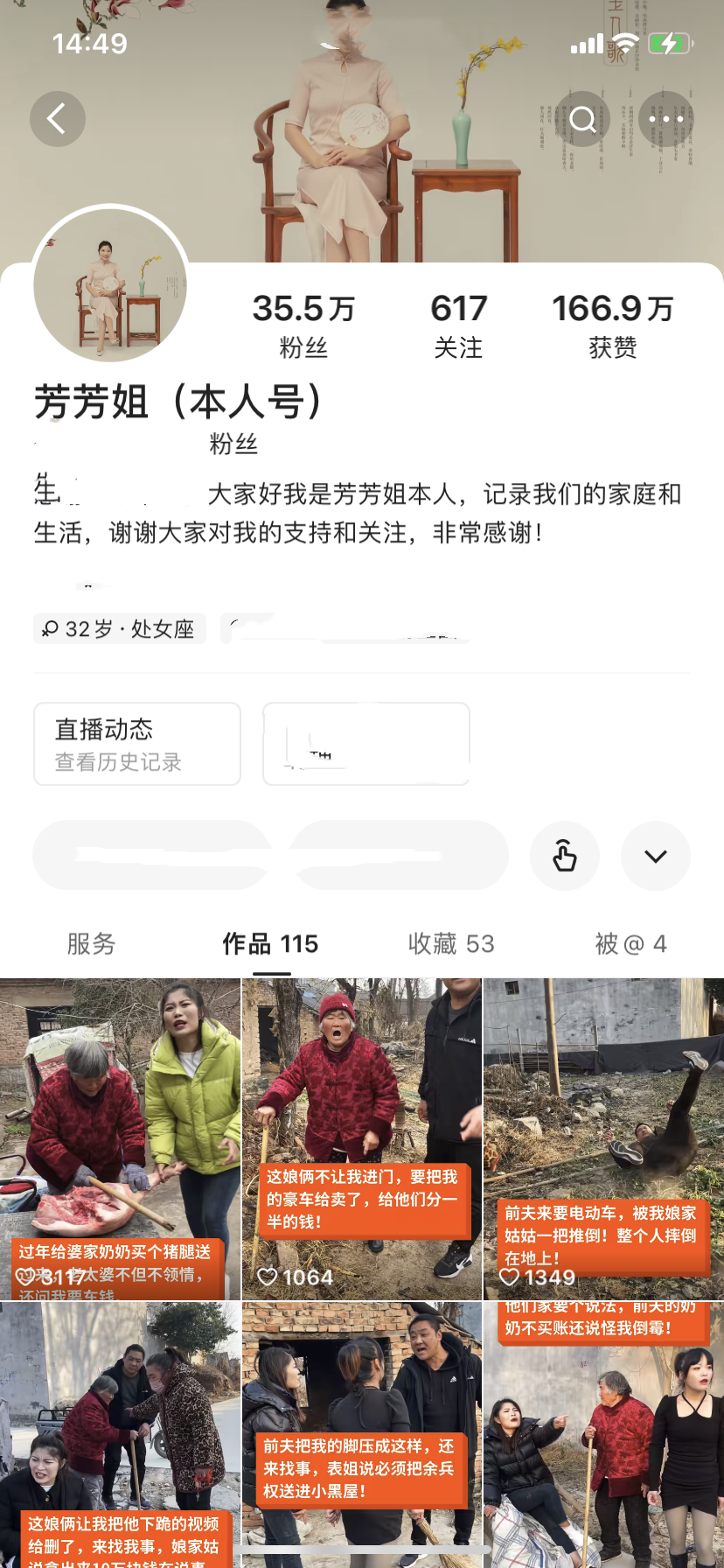
Task: Open the 被@ 4 tab
Action: click(630, 943)
